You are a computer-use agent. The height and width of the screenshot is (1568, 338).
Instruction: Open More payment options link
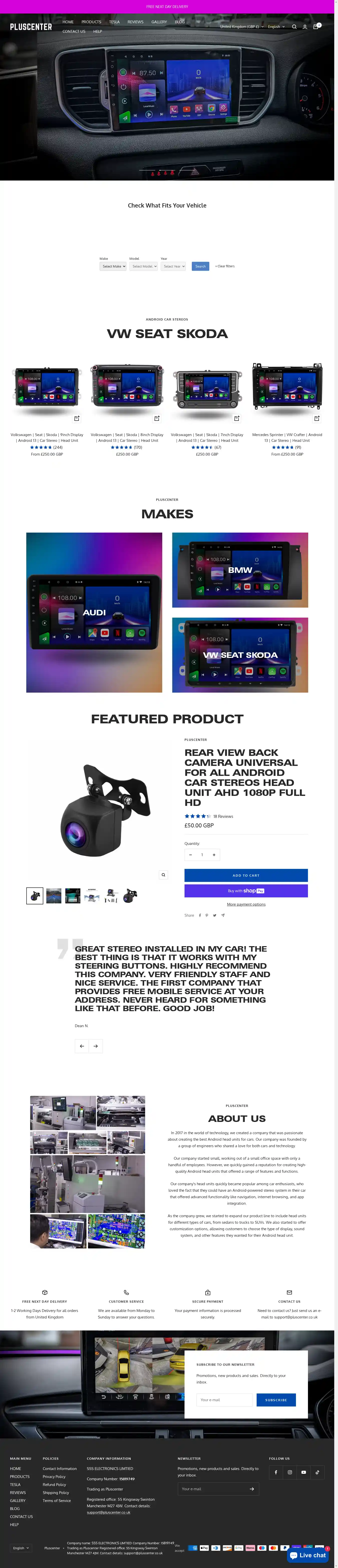[246, 905]
